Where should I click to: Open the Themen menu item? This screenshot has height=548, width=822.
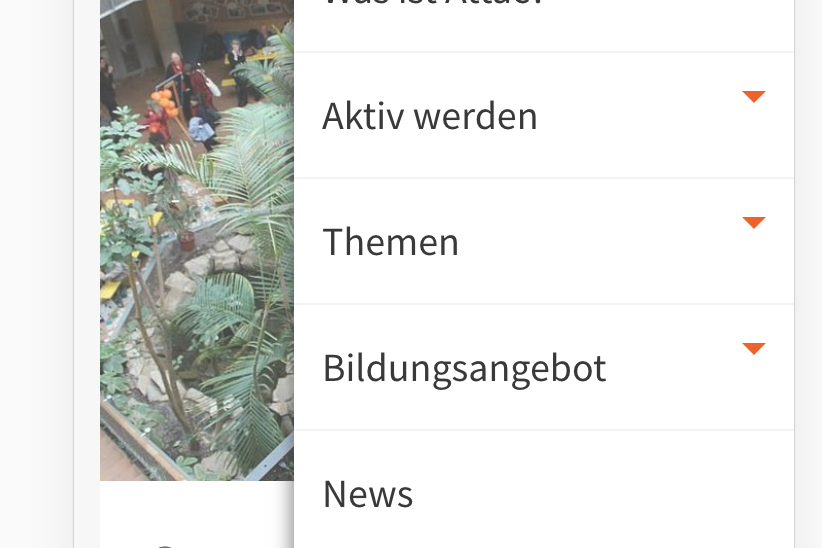[391, 243]
